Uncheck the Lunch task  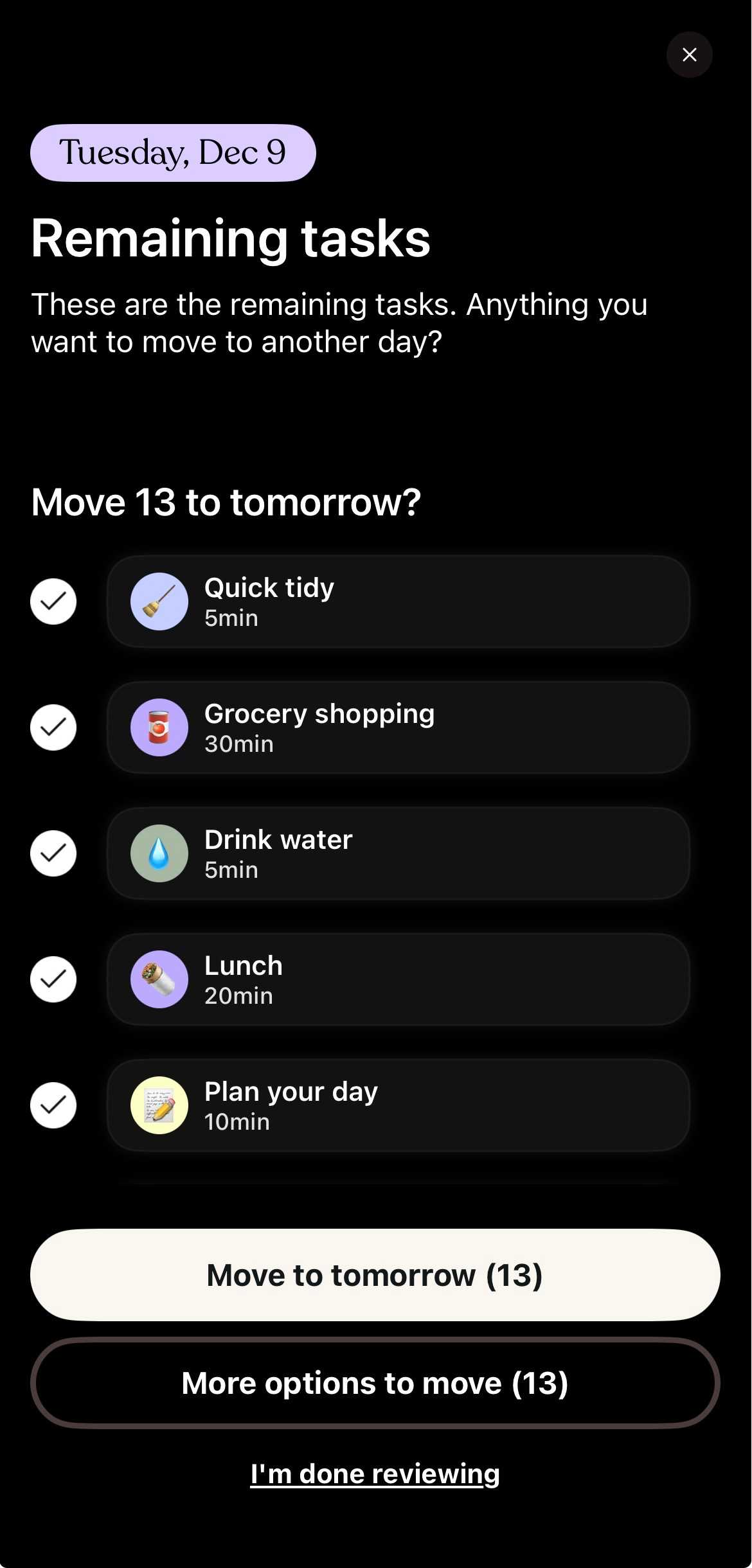[53, 979]
